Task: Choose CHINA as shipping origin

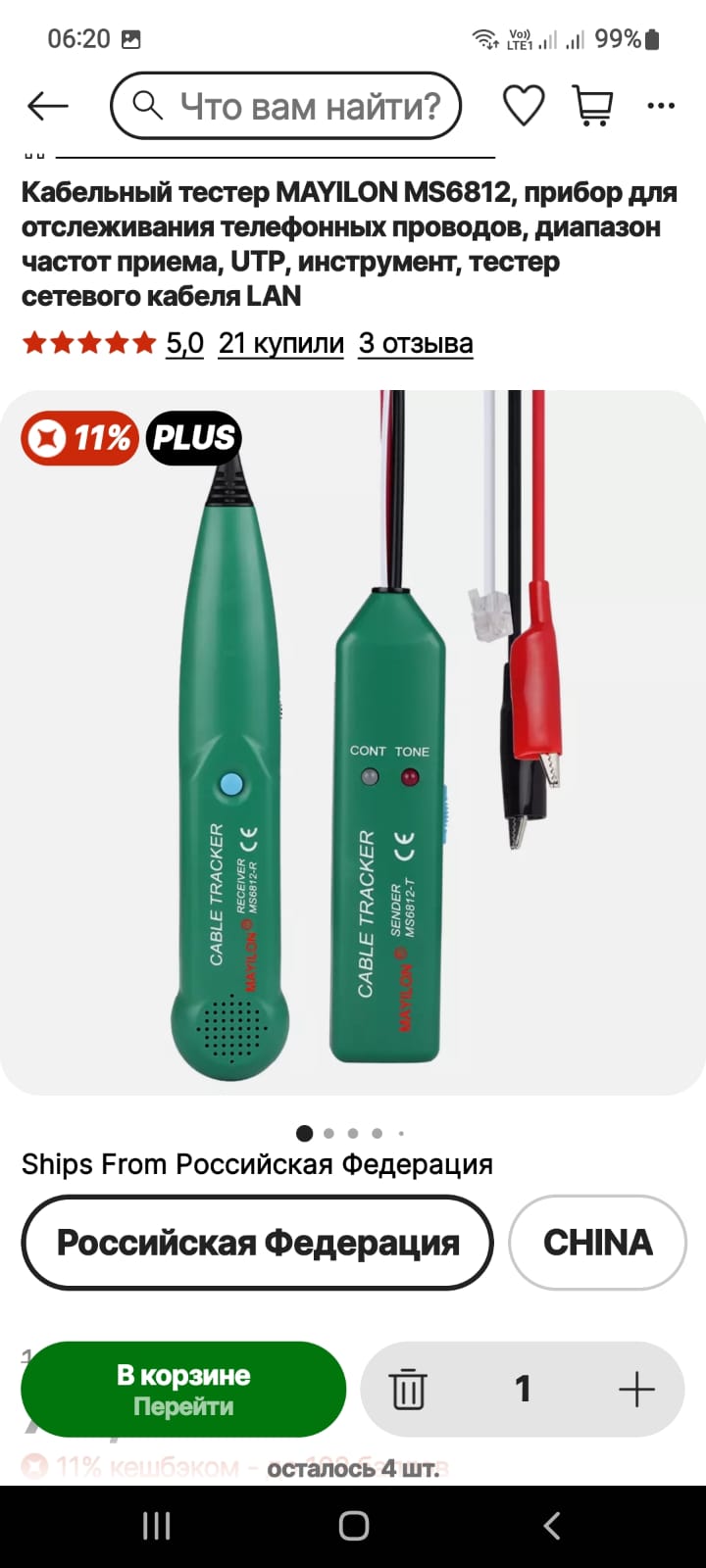Action: tap(597, 1243)
